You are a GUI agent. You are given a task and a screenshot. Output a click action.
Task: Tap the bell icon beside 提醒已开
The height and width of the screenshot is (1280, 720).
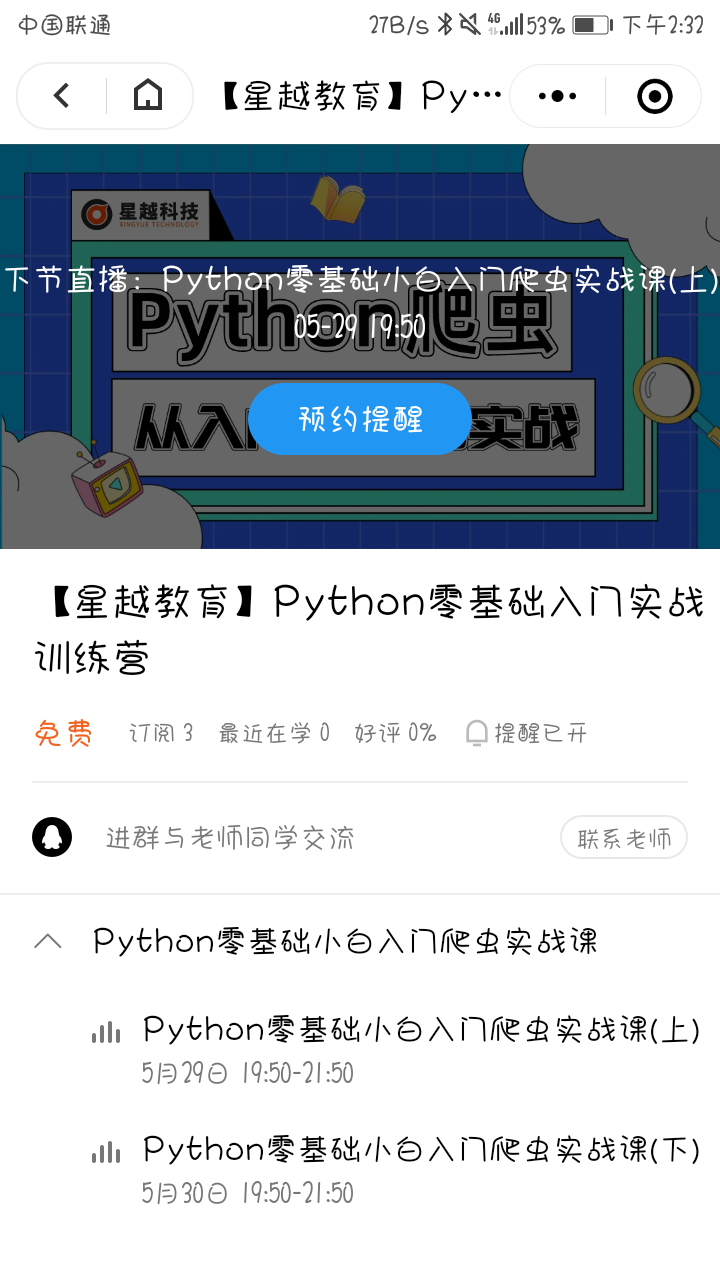pos(477,732)
